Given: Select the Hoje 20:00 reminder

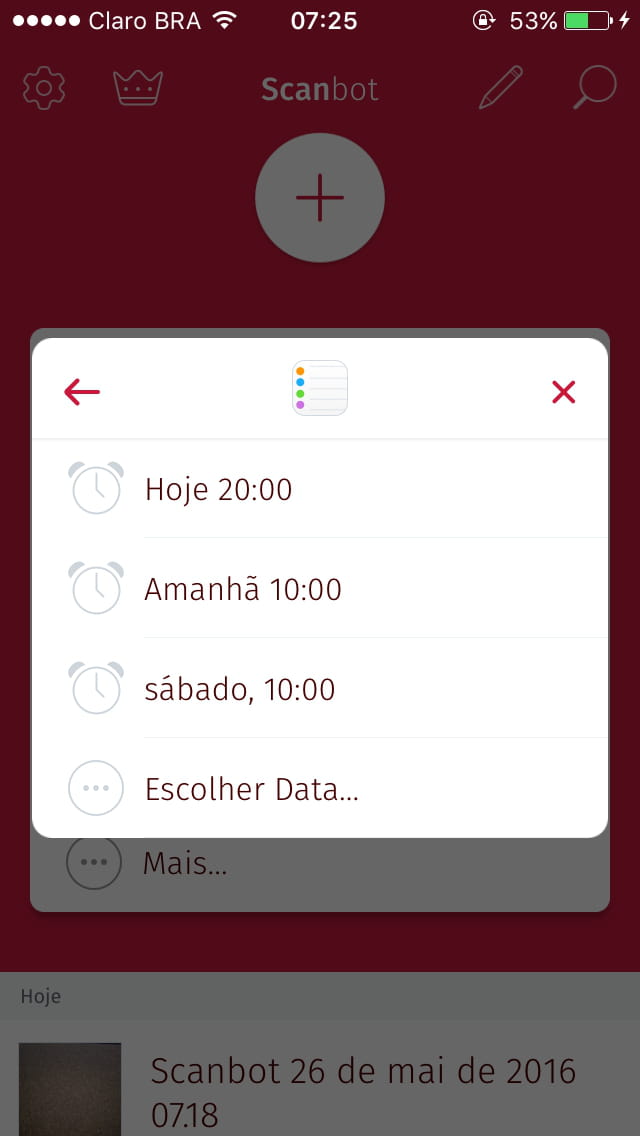Looking at the screenshot, I should click(219, 489).
